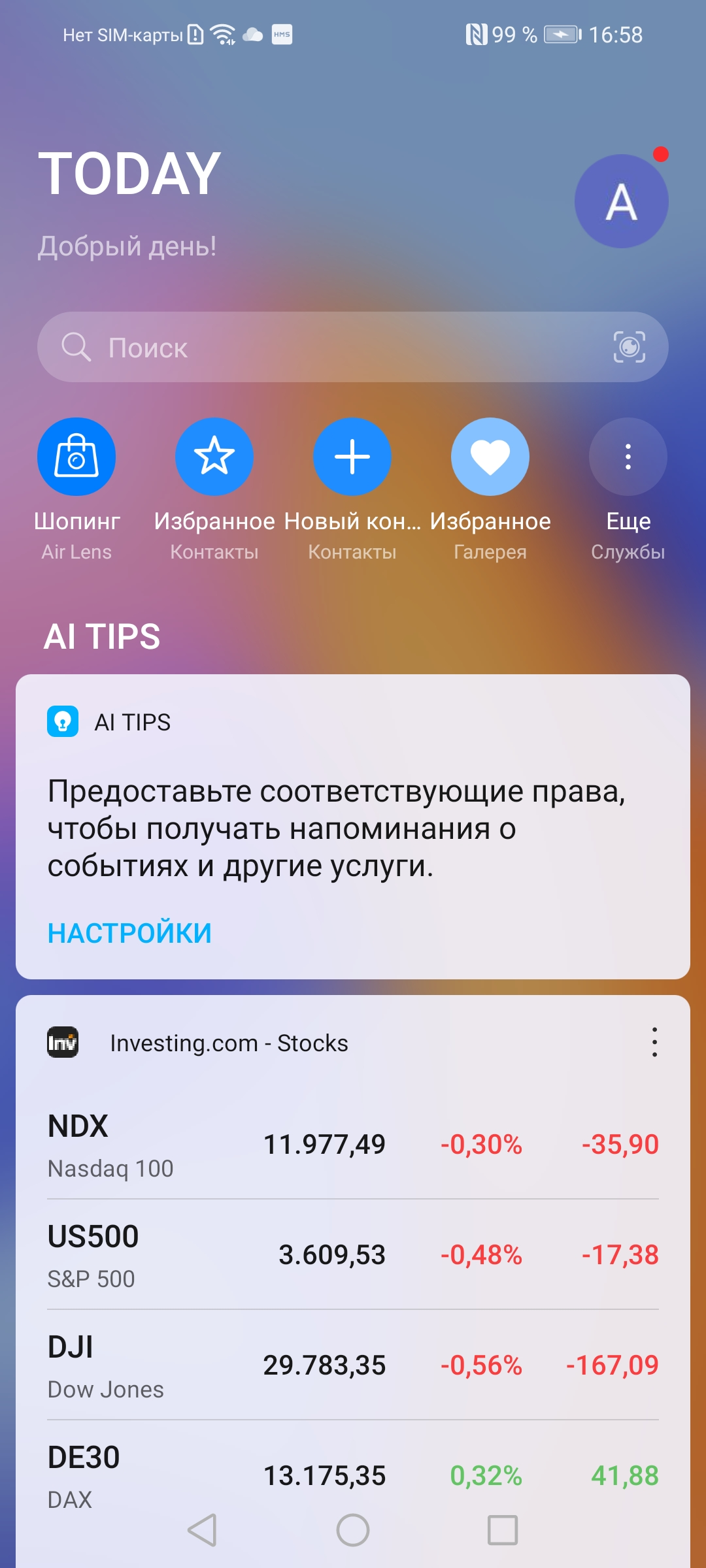This screenshot has width=706, height=1568.
Task: Open the NDX Nasdaq 100 row
Action: click(353, 1145)
